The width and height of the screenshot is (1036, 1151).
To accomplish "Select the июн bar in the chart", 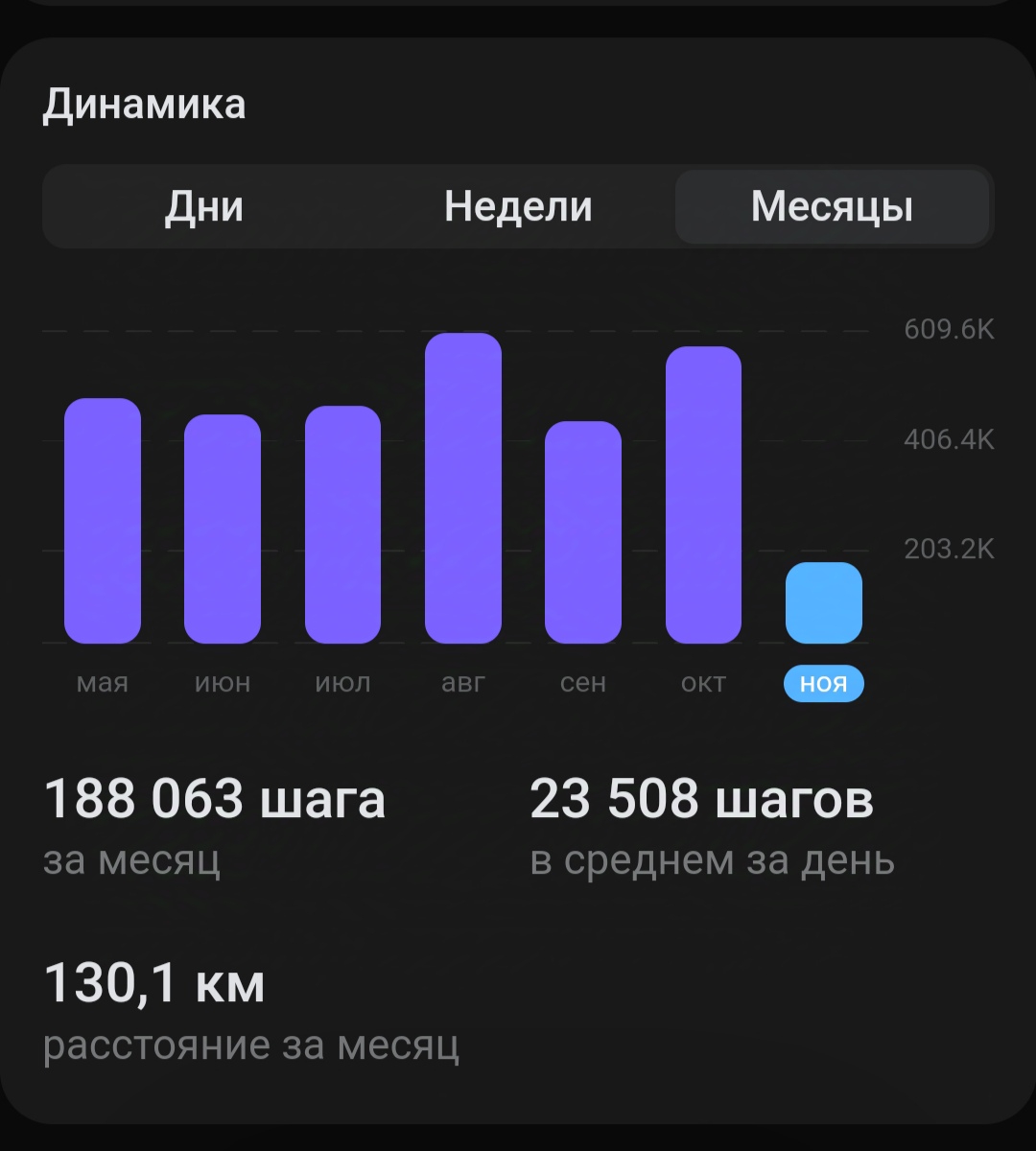I will tap(223, 529).
